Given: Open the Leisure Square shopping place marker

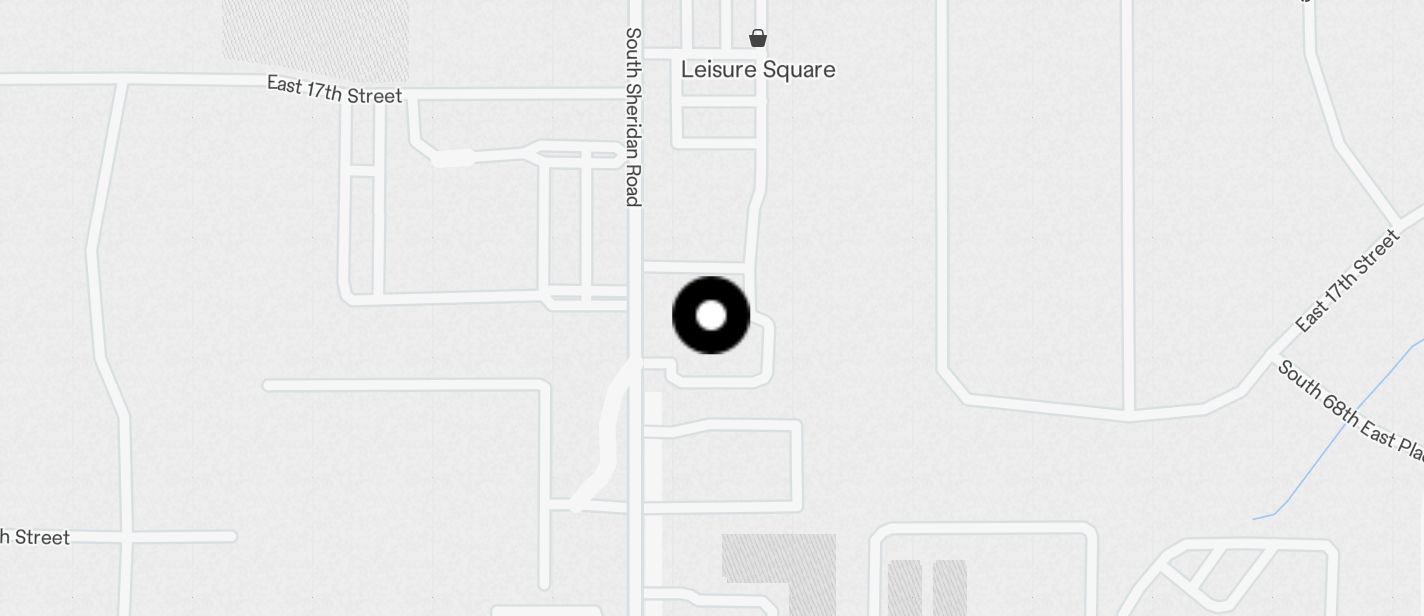Looking at the screenshot, I should [758, 39].
